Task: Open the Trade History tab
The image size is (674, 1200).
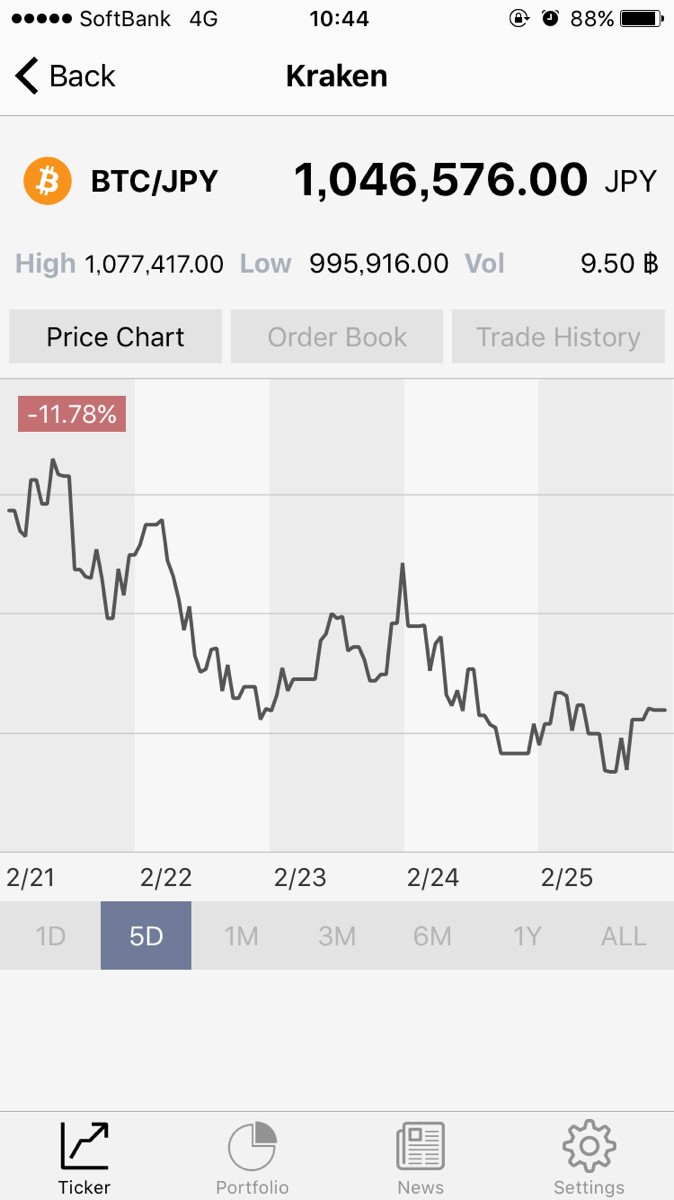Action: pyautogui.click(x=558, y=337)
